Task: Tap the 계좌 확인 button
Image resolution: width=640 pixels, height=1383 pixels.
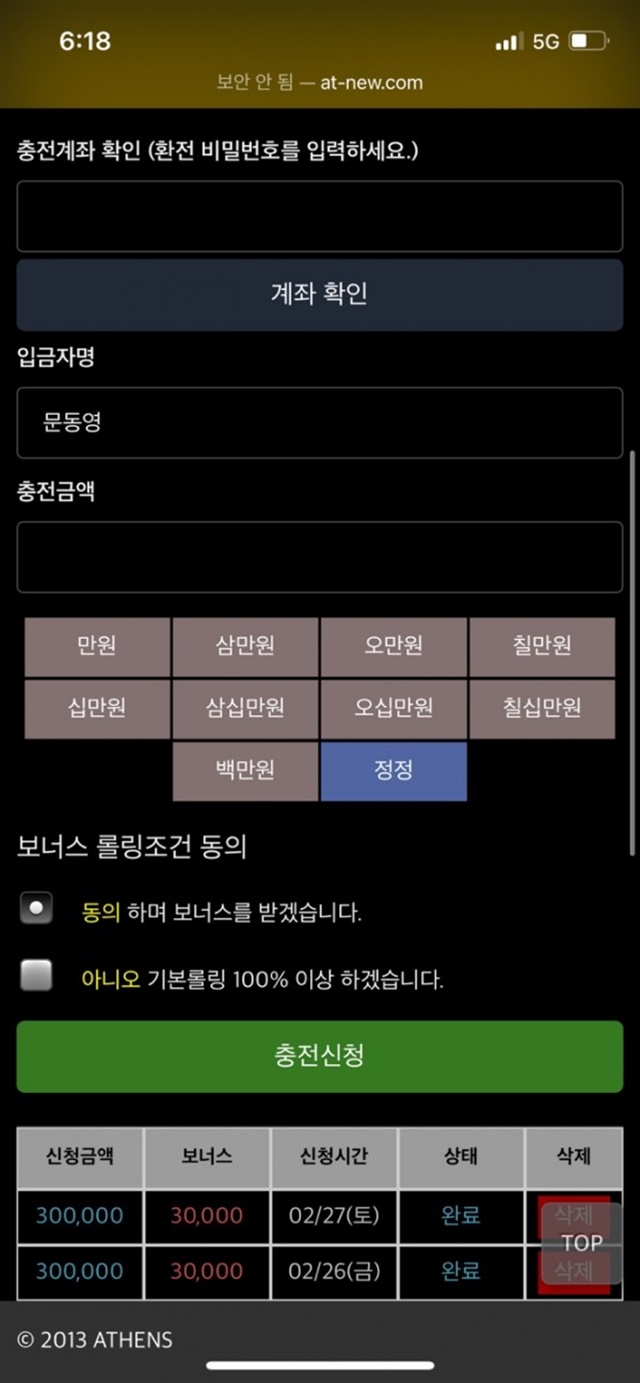Action: click(319, 294)
